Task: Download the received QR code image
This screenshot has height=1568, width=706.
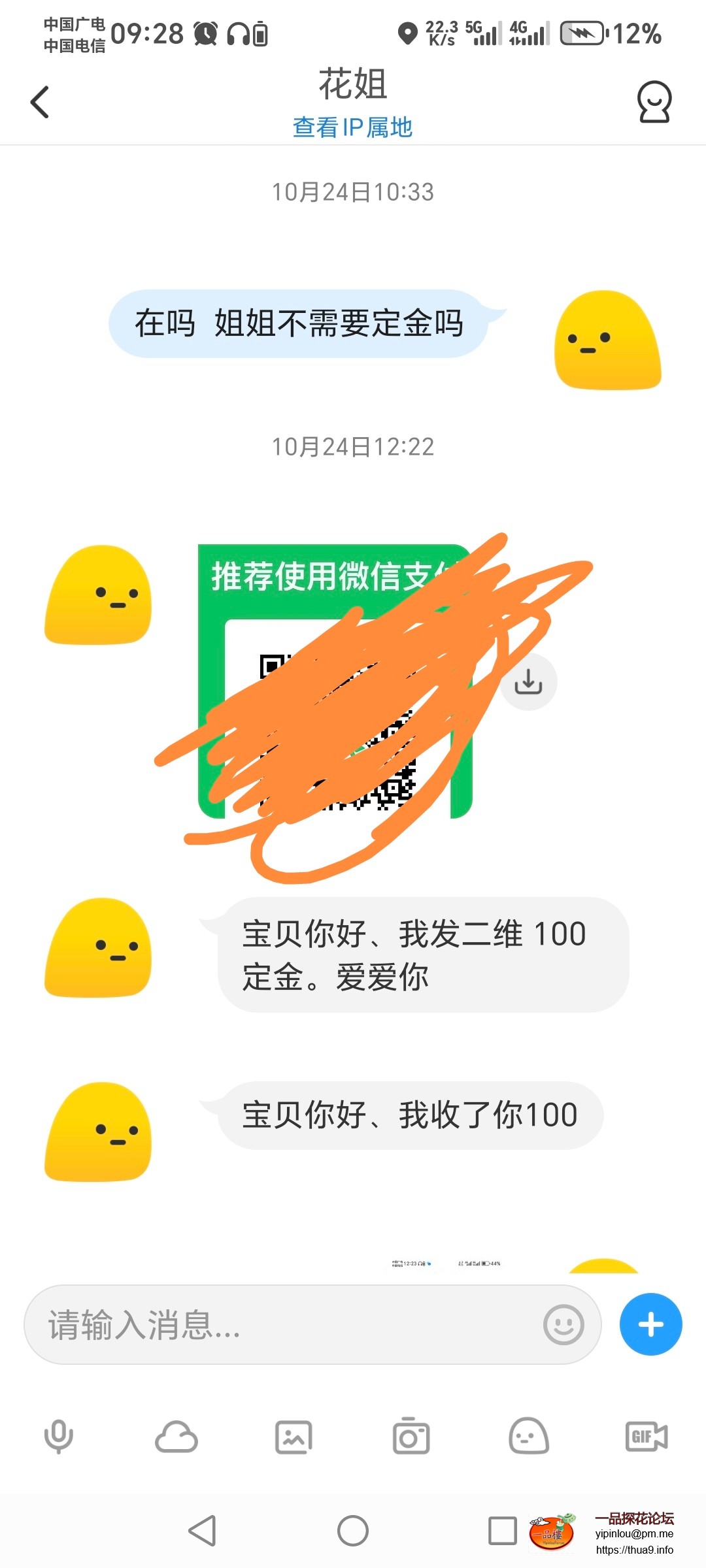Action: (x=528, y=682)
